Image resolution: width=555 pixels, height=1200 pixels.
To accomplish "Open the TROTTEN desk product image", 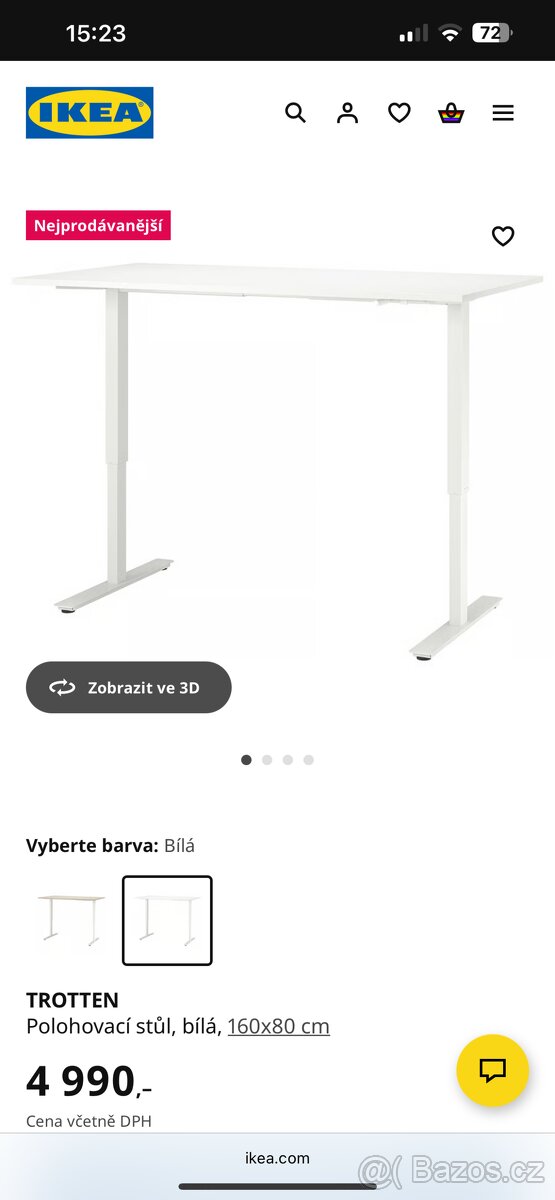I will pos(277,460).
